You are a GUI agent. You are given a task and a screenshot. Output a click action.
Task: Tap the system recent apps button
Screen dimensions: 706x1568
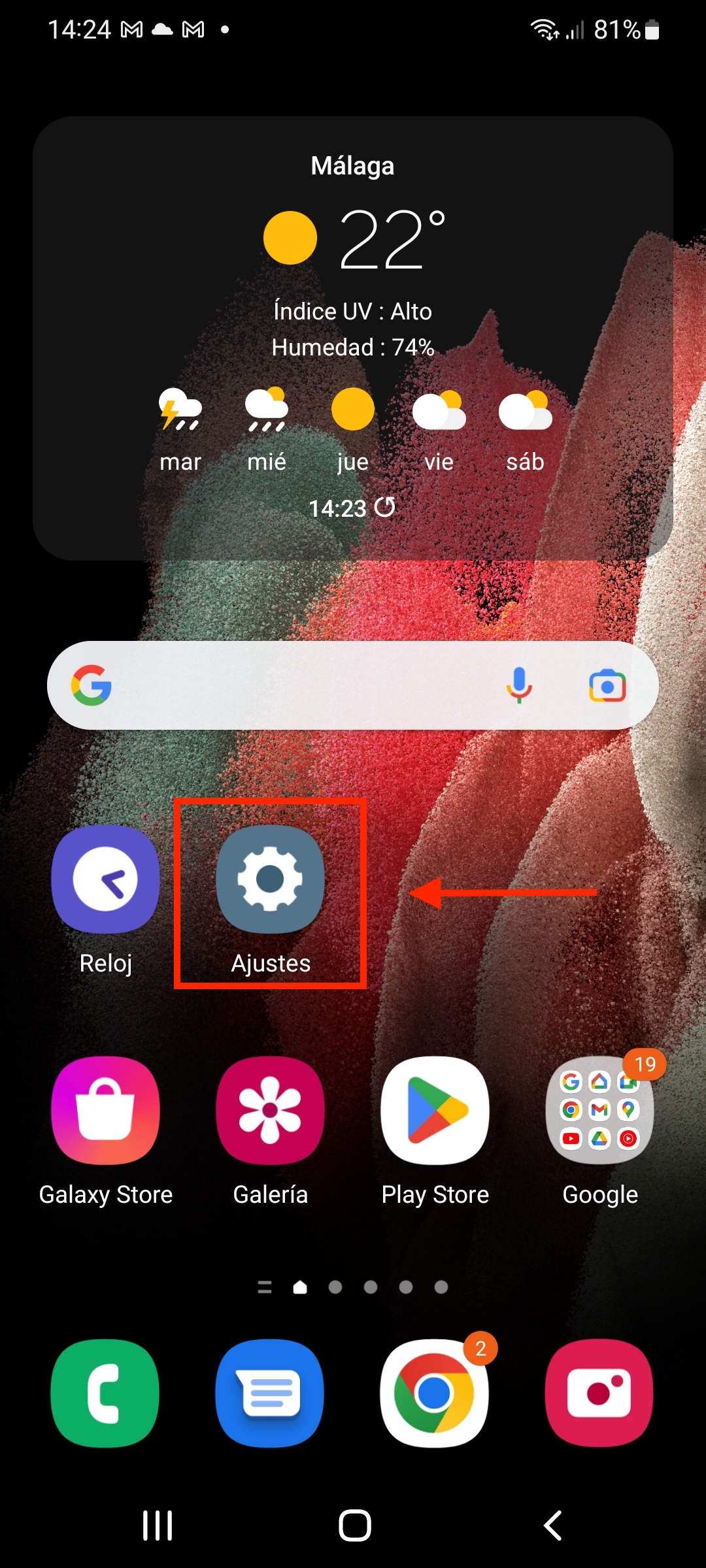158,1526
